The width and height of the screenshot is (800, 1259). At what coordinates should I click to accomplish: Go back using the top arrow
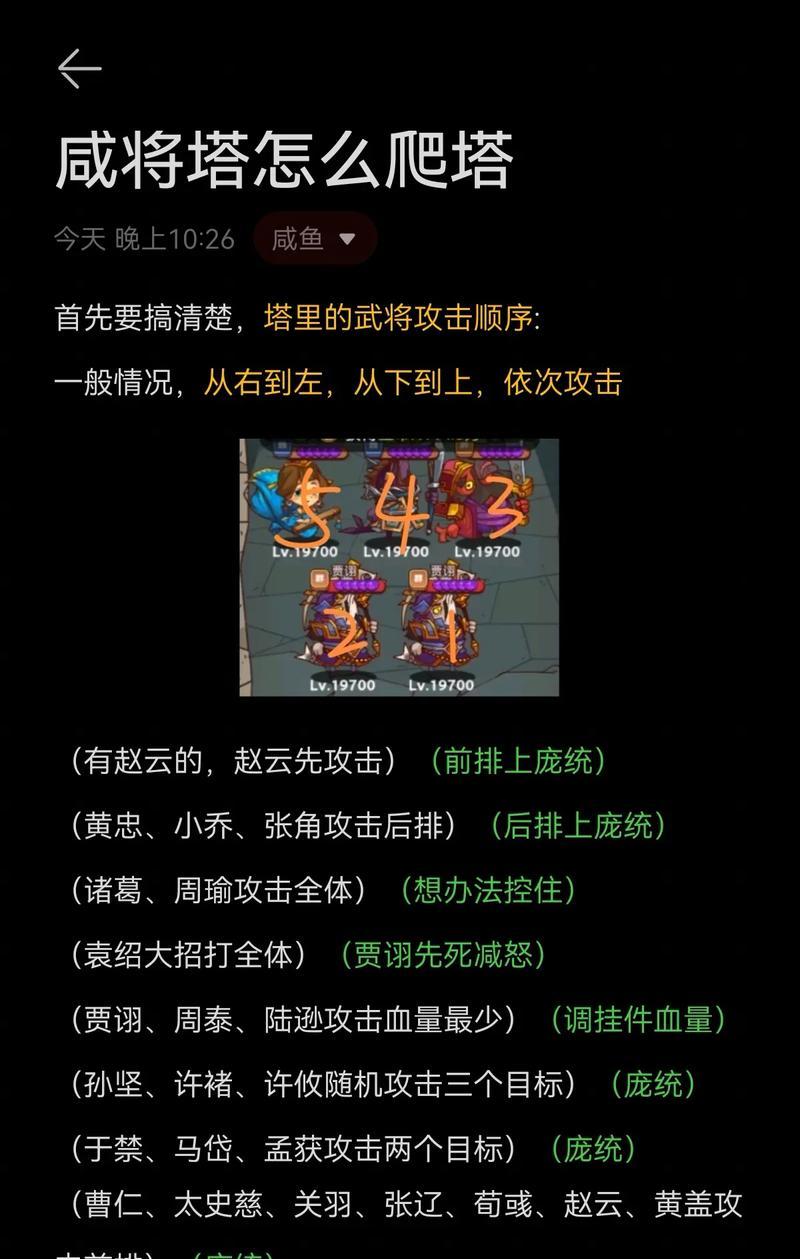click(79, 69)
